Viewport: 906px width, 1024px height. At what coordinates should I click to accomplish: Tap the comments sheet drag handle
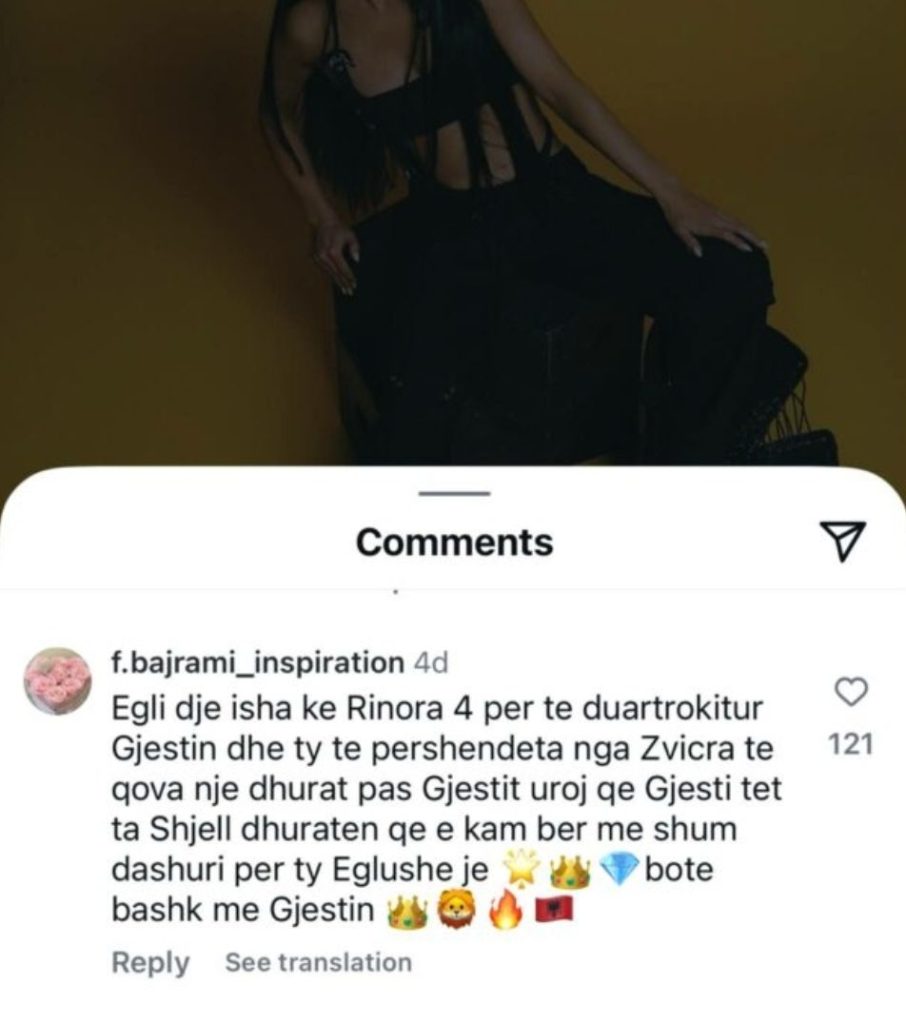[453, 494]
